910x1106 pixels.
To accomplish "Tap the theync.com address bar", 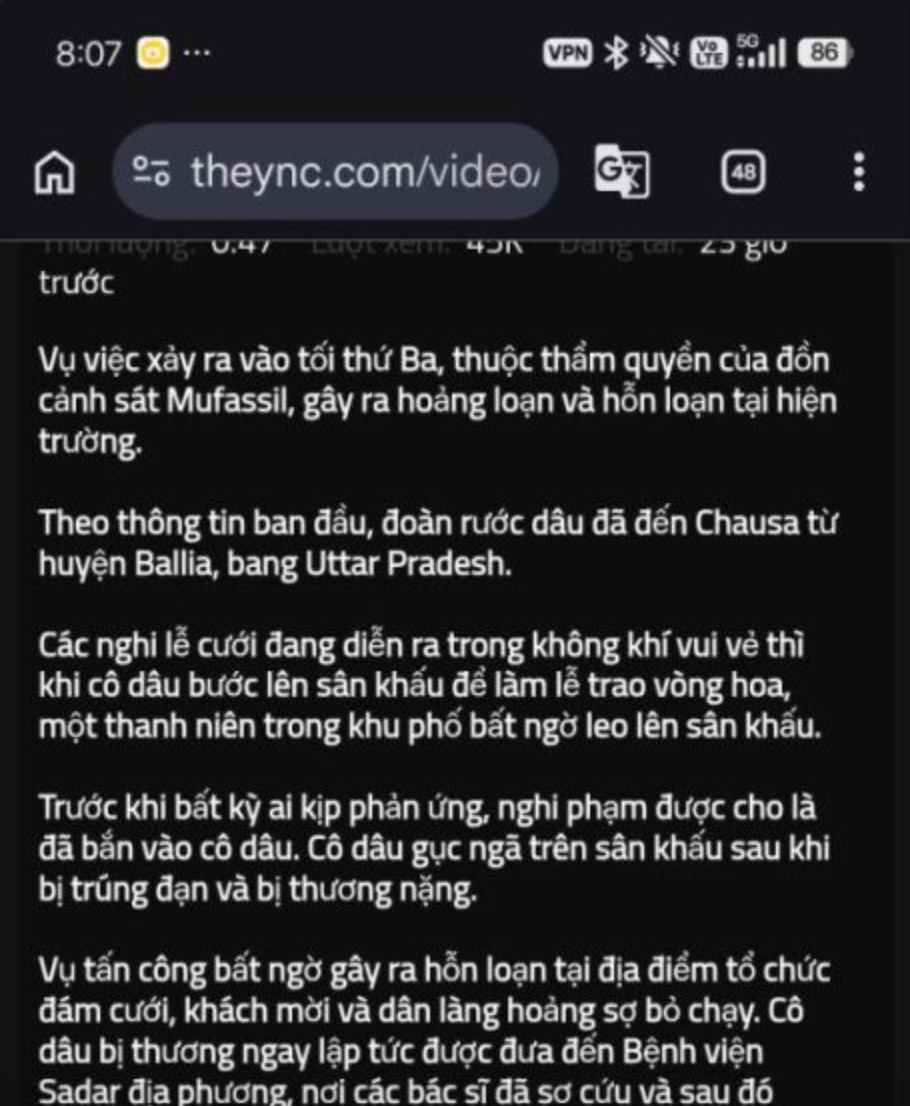I will [x=365, y=173].
